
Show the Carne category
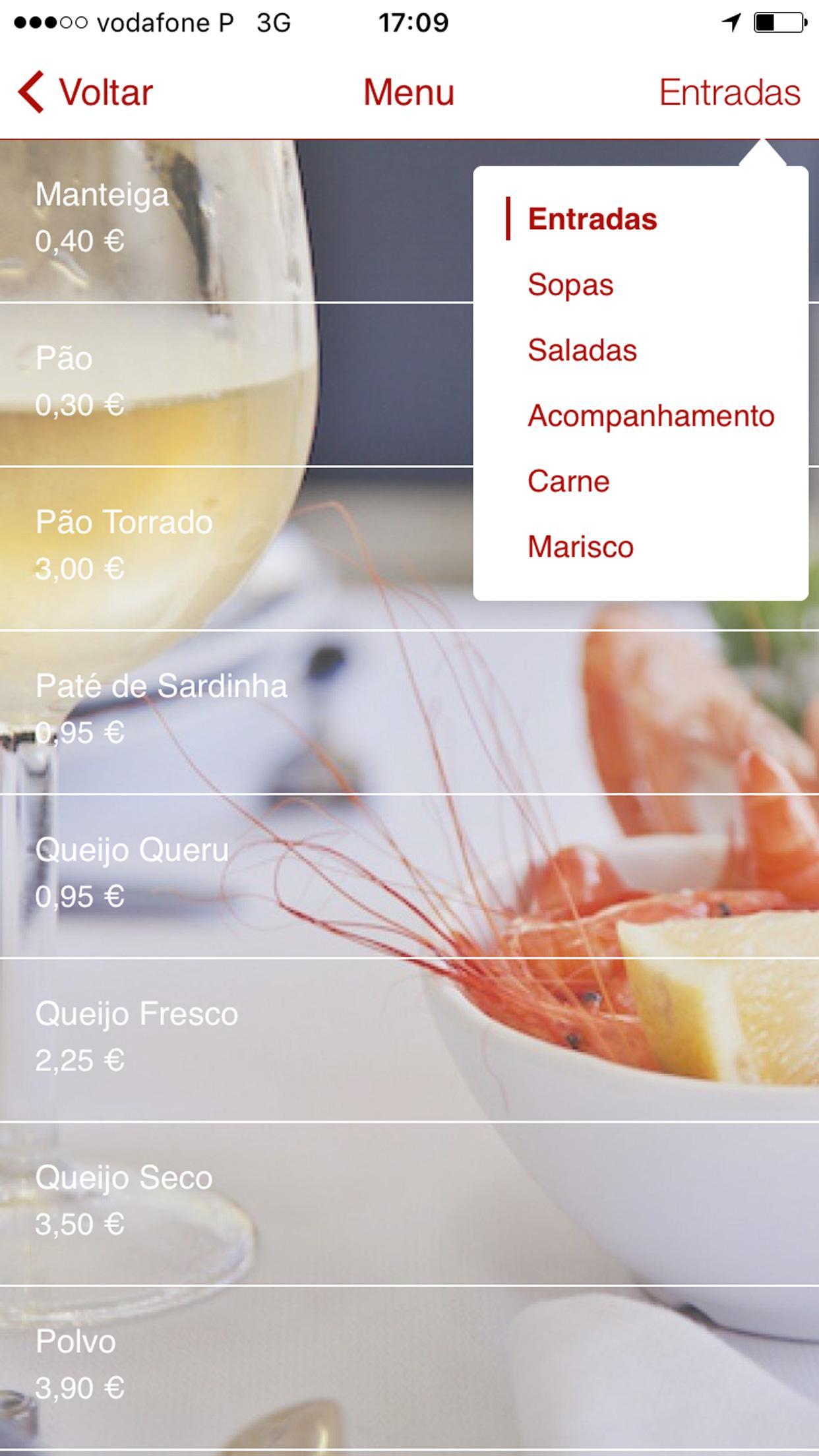(568, 481)
